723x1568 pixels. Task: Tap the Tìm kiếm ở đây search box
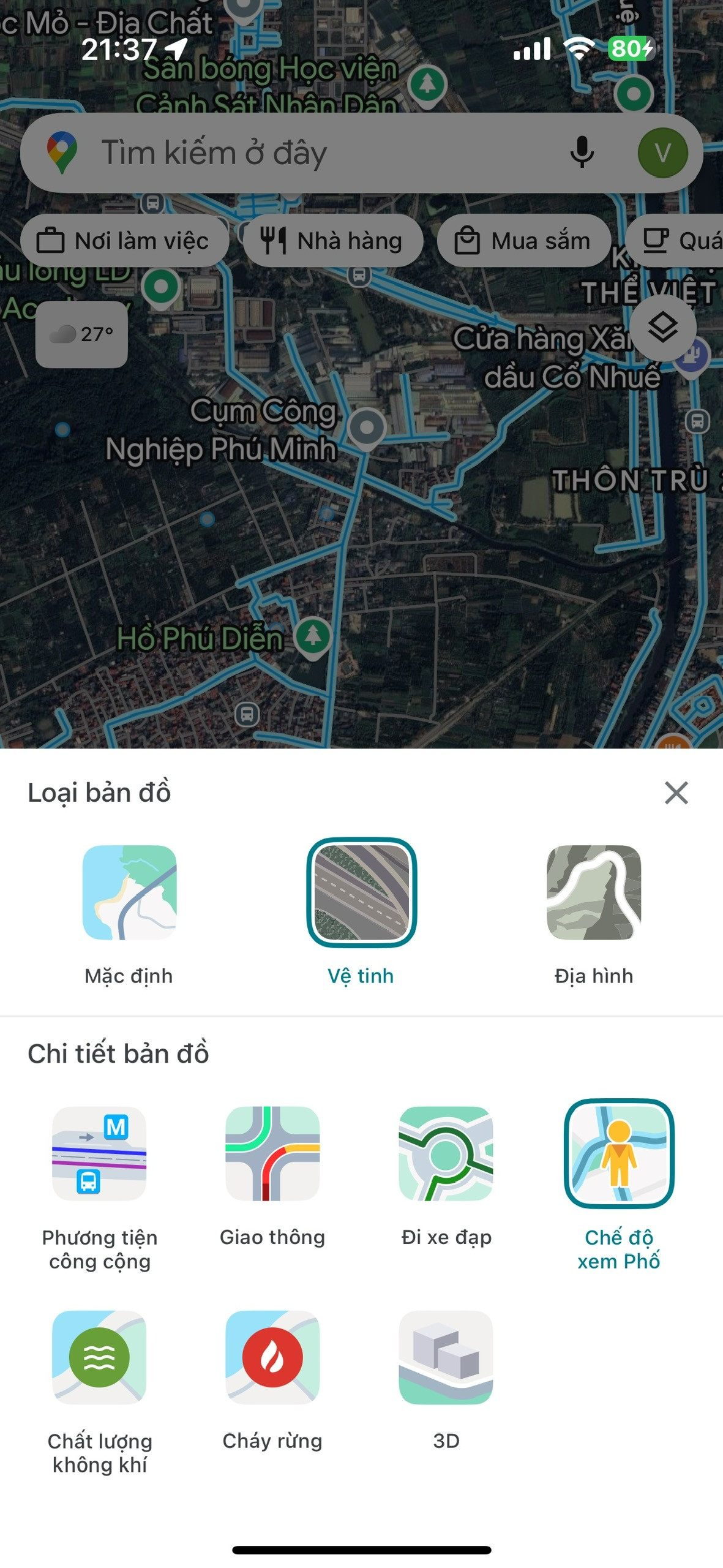306,153
